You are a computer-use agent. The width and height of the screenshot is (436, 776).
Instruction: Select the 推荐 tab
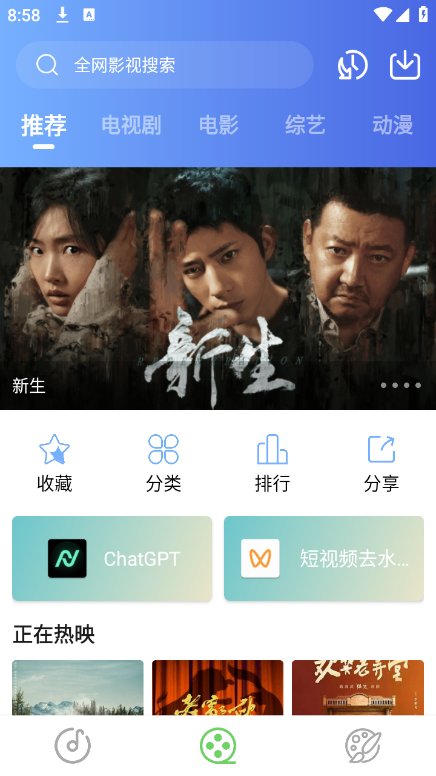coord(44,125)
